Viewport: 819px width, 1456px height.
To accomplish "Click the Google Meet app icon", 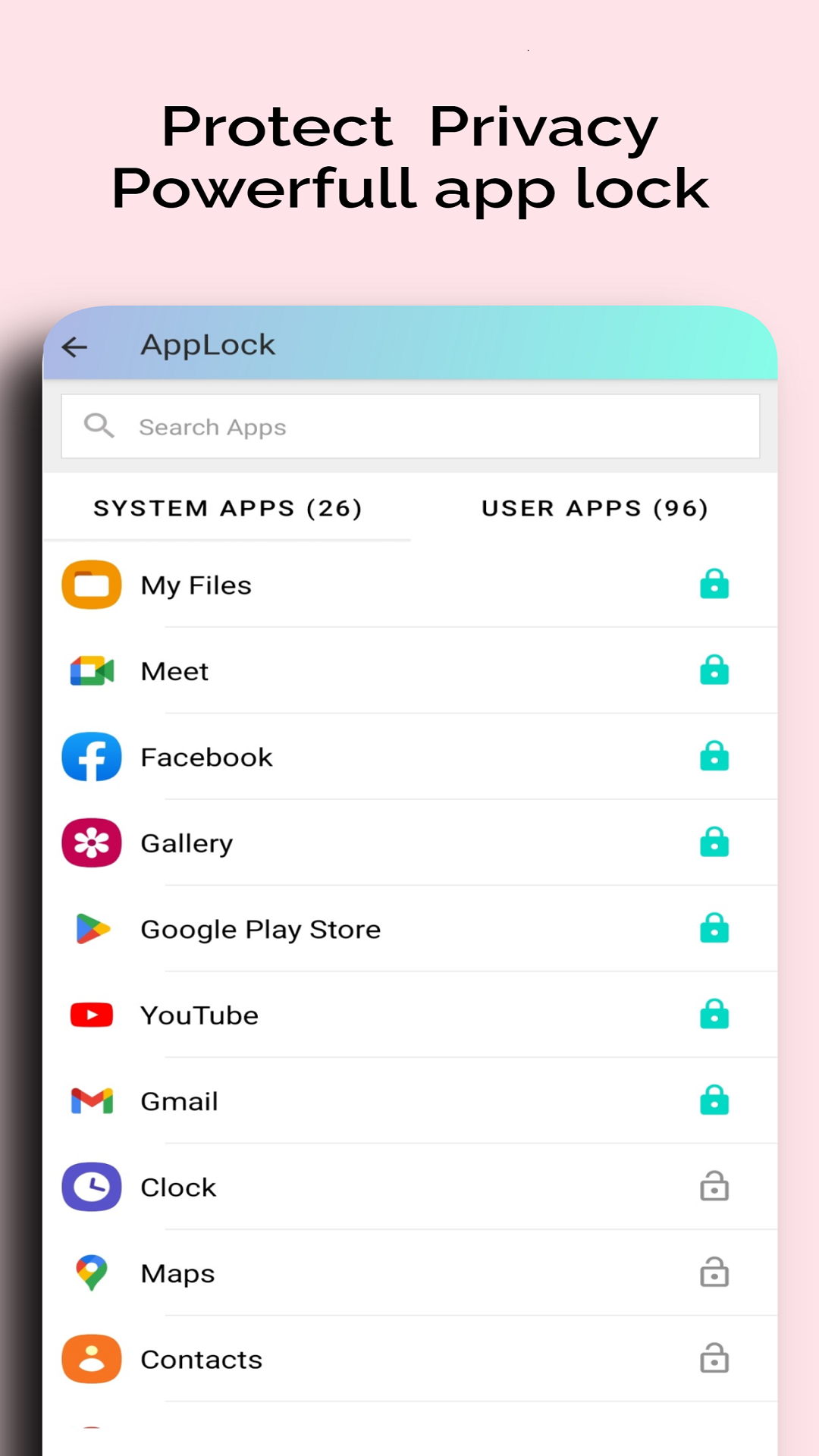I will 91,670.
